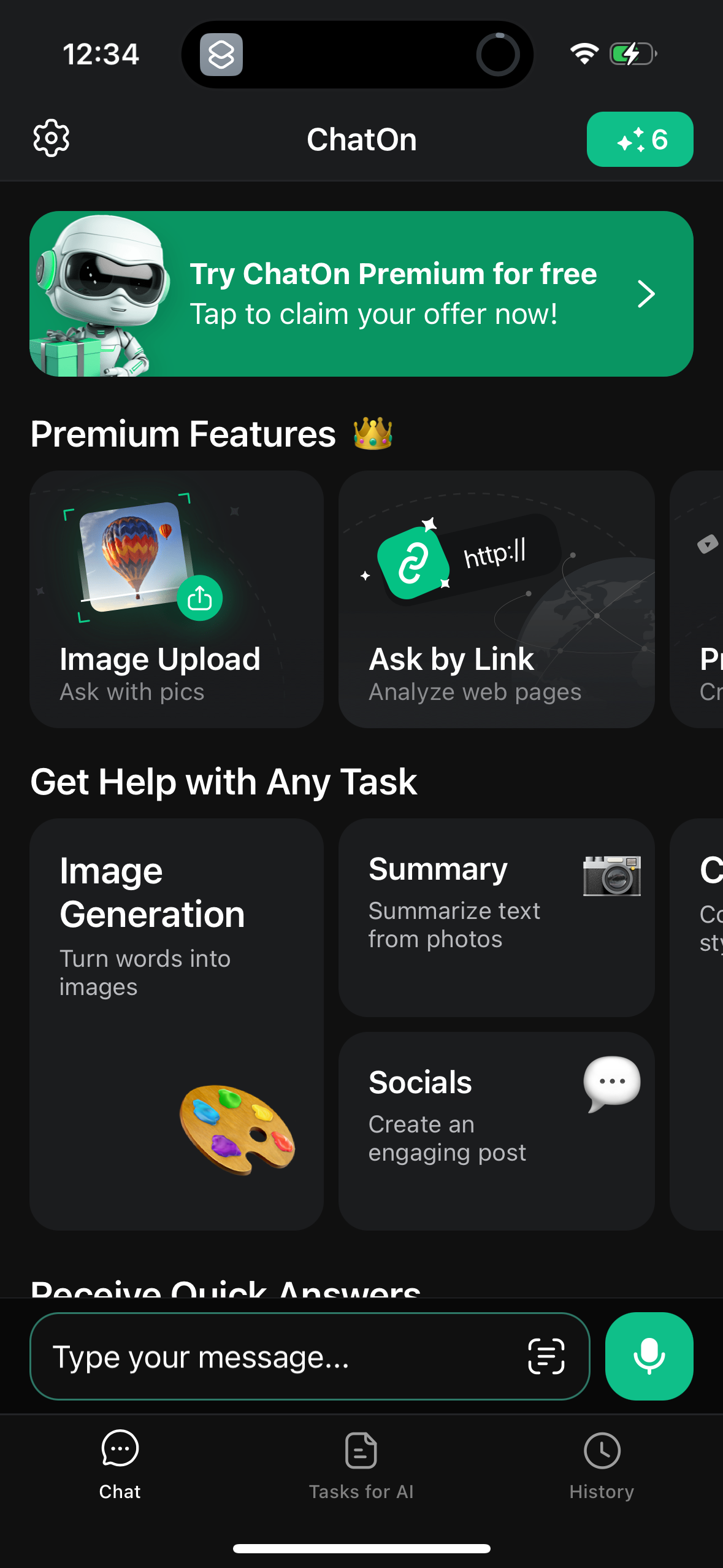Select the Image Generation task card
The image size is (723, 1568).
[x=177, y=1024]
